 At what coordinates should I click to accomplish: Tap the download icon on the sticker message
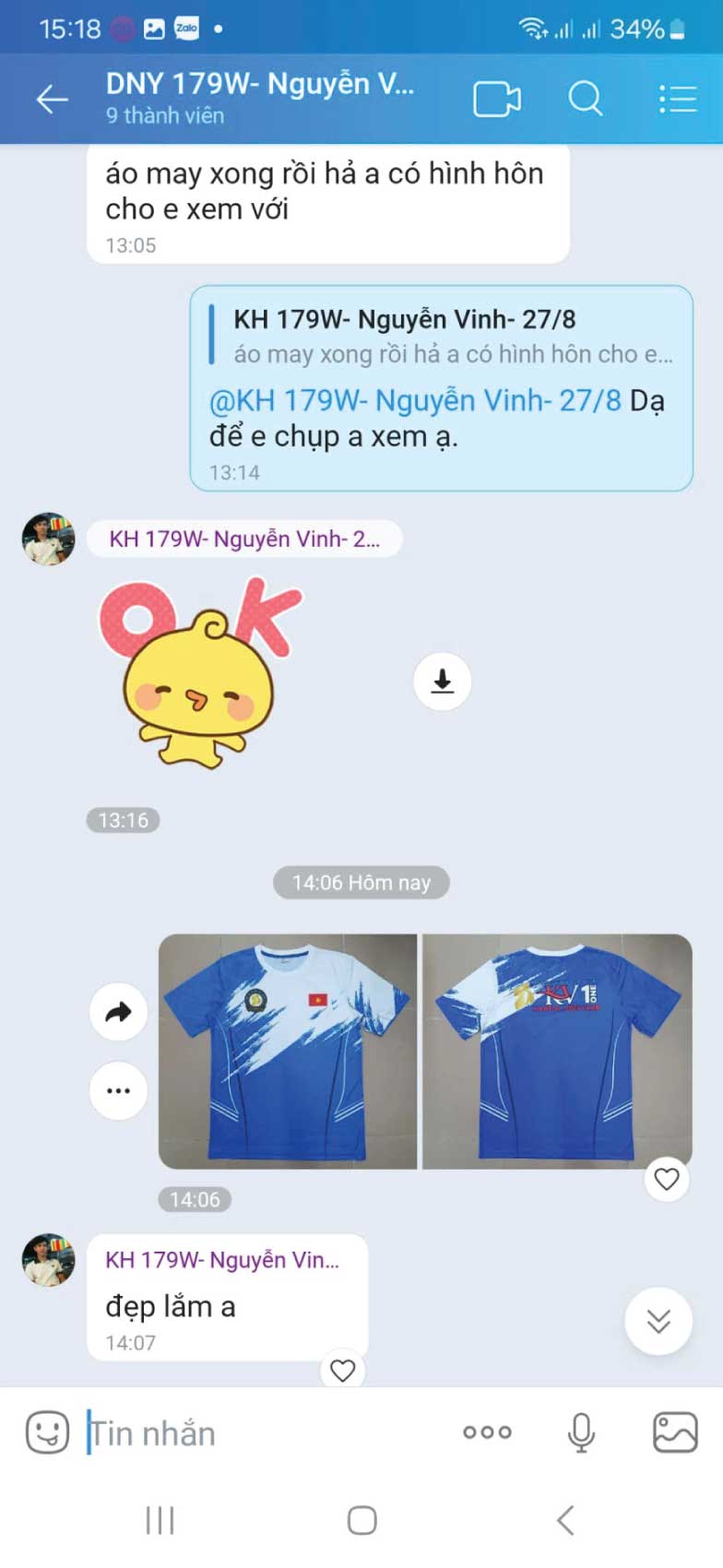(x=442, y=682)
